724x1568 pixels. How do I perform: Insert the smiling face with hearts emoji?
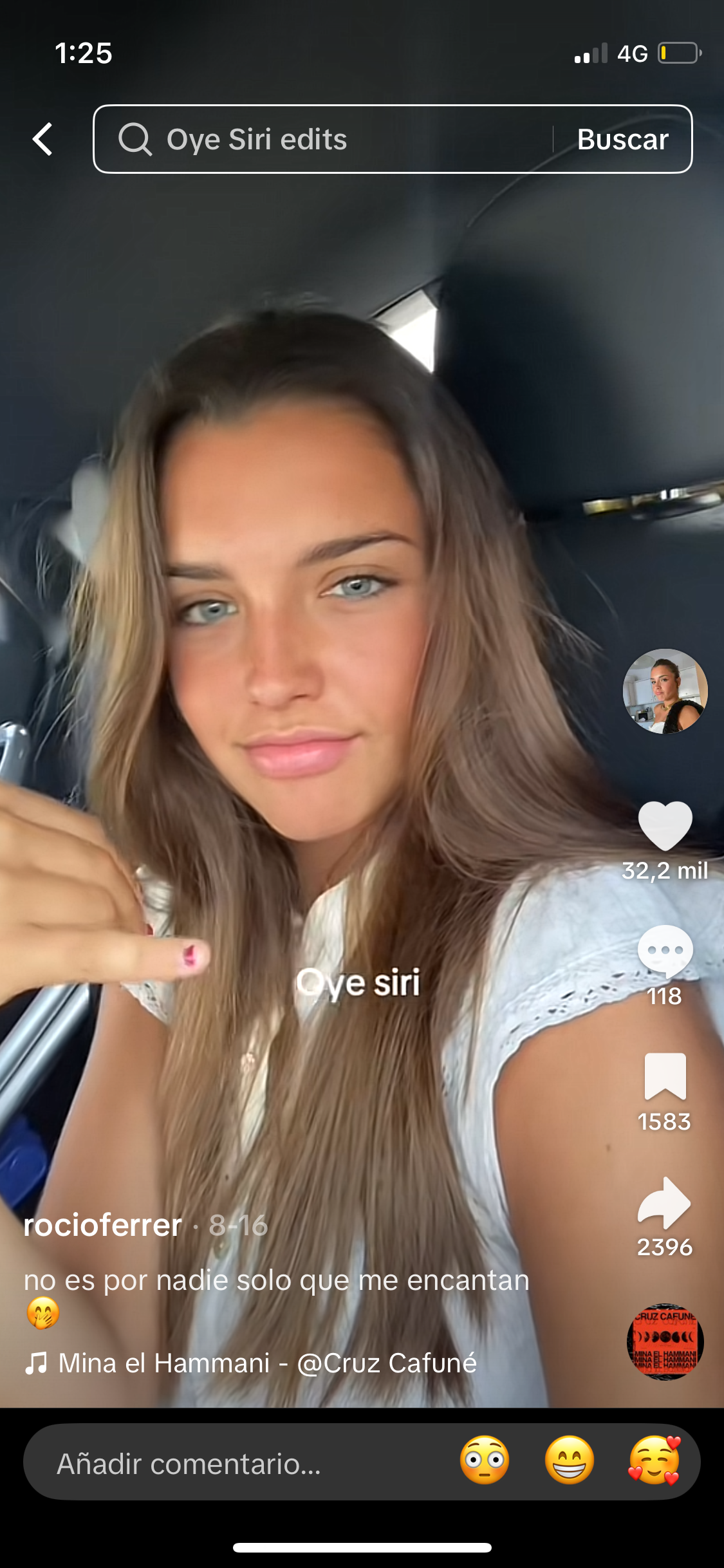point(654,1460)
